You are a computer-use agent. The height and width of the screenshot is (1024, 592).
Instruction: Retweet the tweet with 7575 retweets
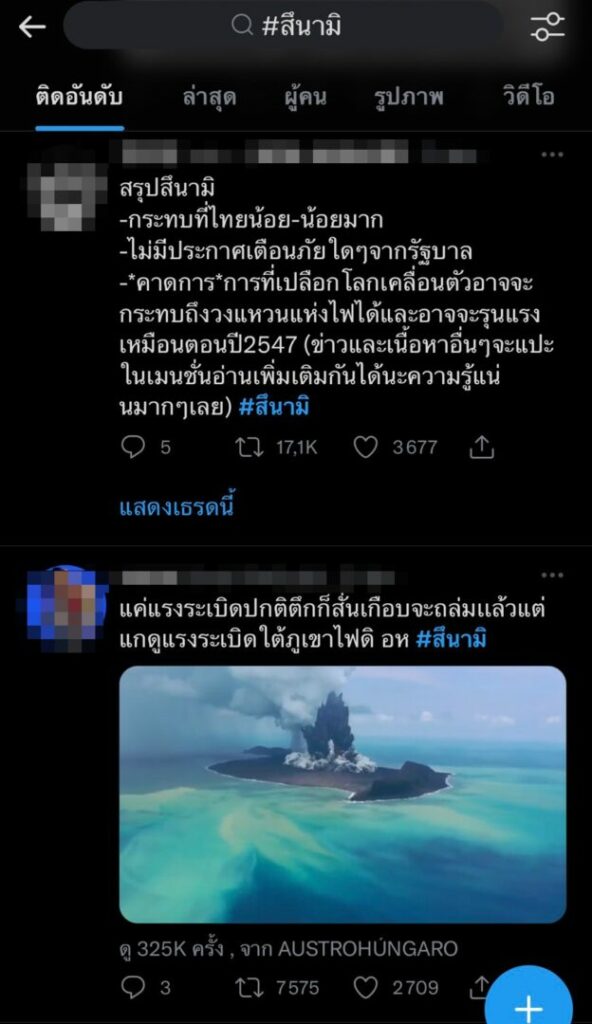249,987
